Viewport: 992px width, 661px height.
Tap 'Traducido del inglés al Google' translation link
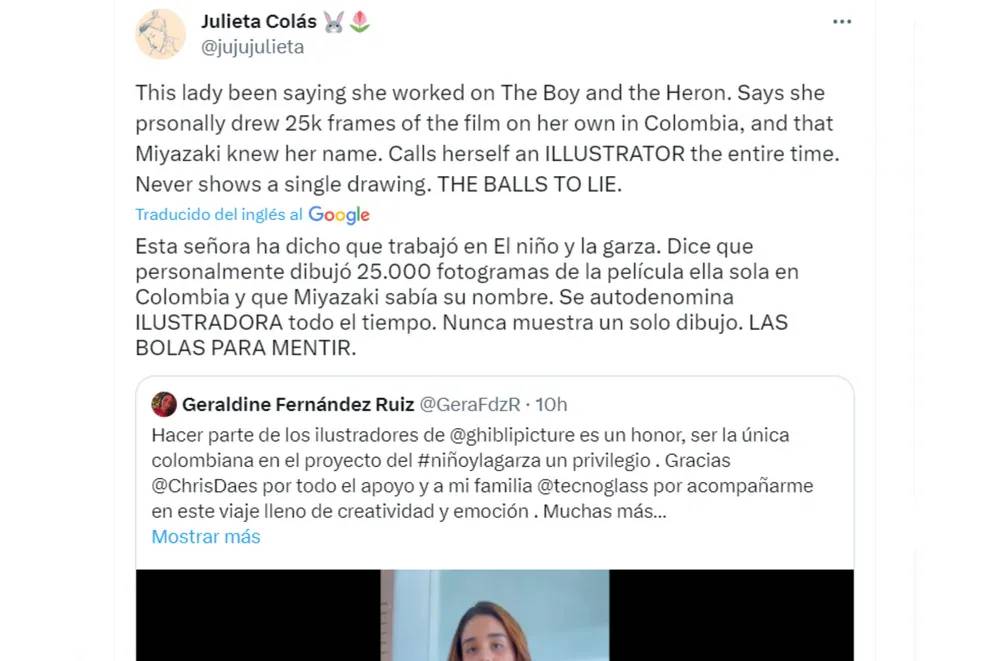(x=252, y=214)
